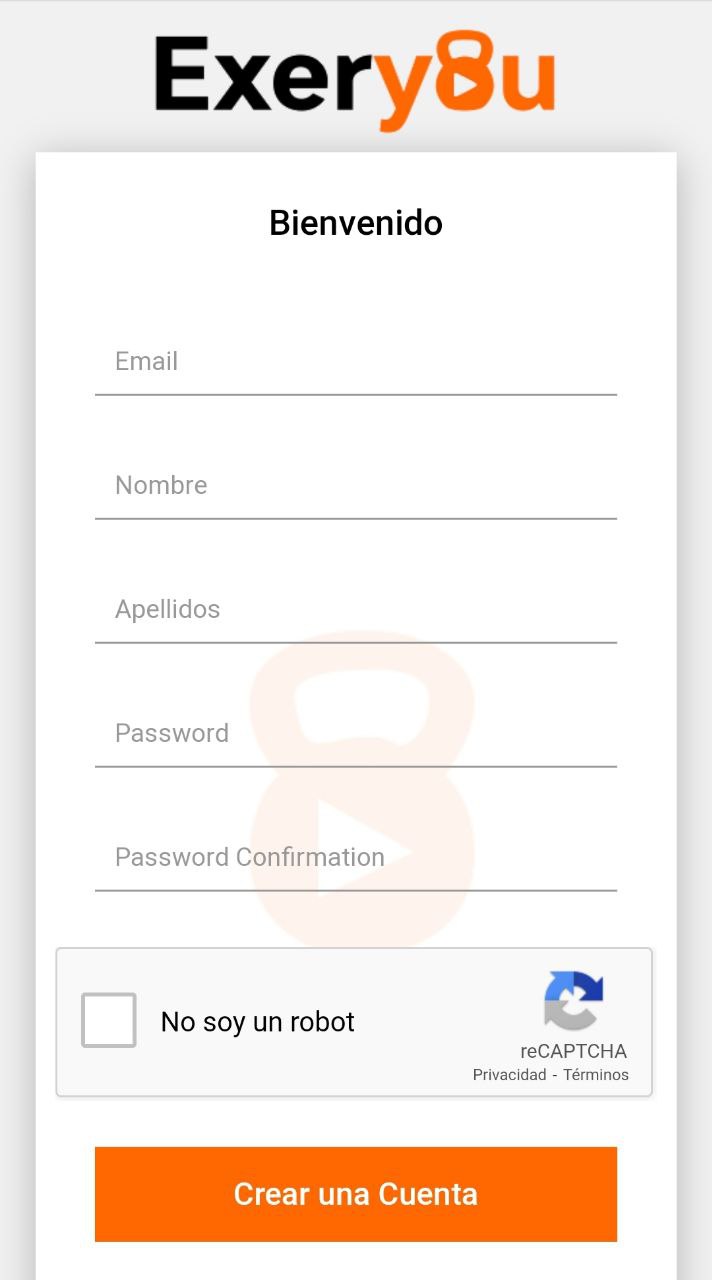Tap the Password field
Screen dimensions: 712x1280
(x=355, y=734)
